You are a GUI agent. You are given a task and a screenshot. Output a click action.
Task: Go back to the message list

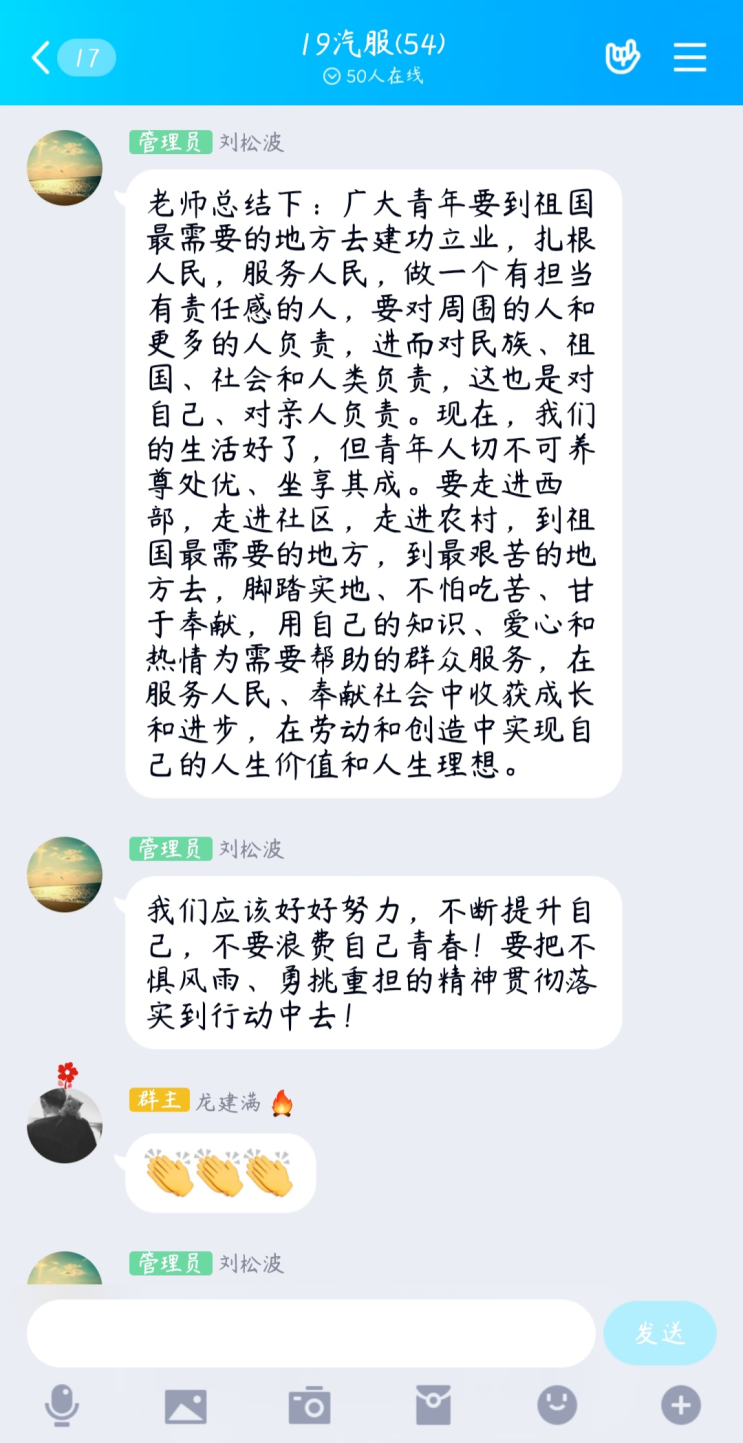pos(40,58)
